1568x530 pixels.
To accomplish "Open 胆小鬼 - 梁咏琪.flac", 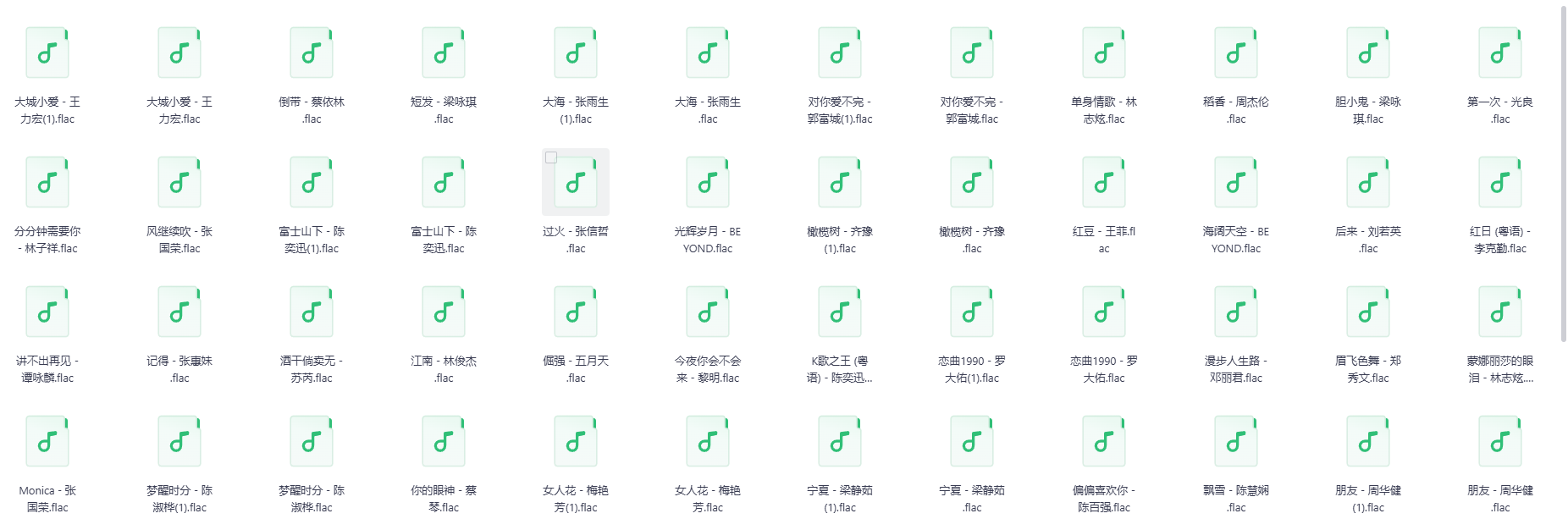I will [1368, 52].
